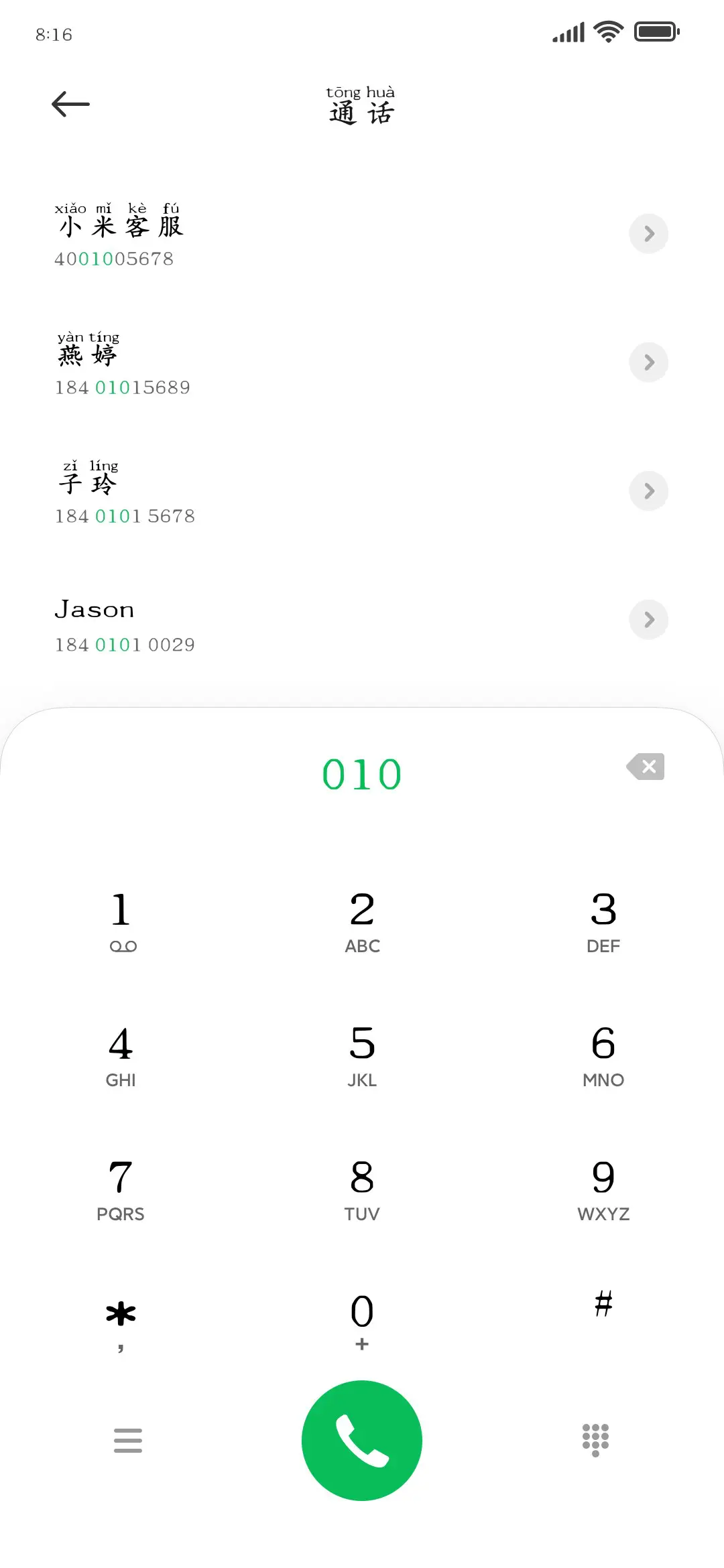Expand details for Jason
The width and height of the screenshot is (724, 1568).
tap(648, 620)
